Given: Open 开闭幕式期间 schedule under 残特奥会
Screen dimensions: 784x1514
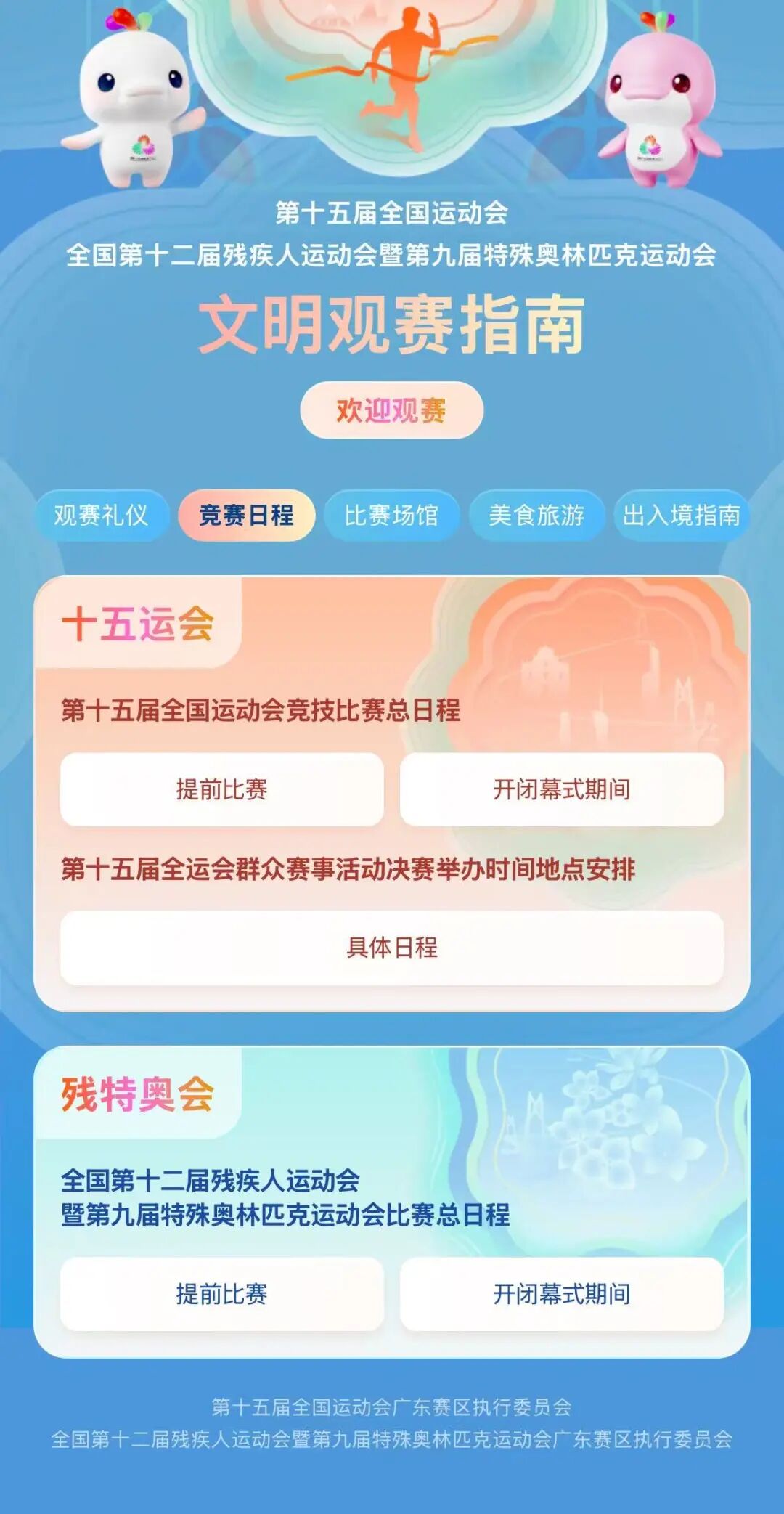Looking at the screenshot, I should 561,1294.
